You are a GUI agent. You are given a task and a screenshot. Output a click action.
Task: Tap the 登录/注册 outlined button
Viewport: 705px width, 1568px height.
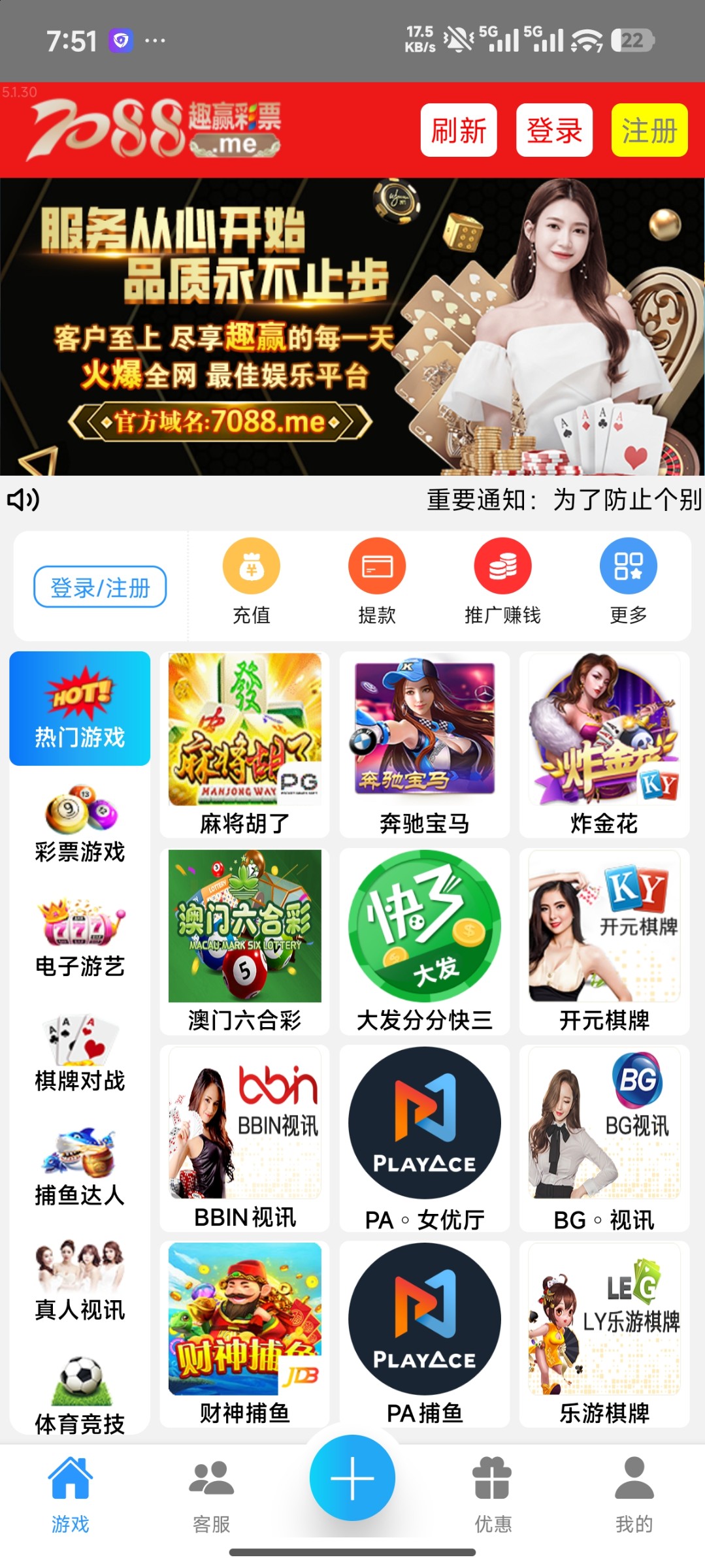point(100,587)
